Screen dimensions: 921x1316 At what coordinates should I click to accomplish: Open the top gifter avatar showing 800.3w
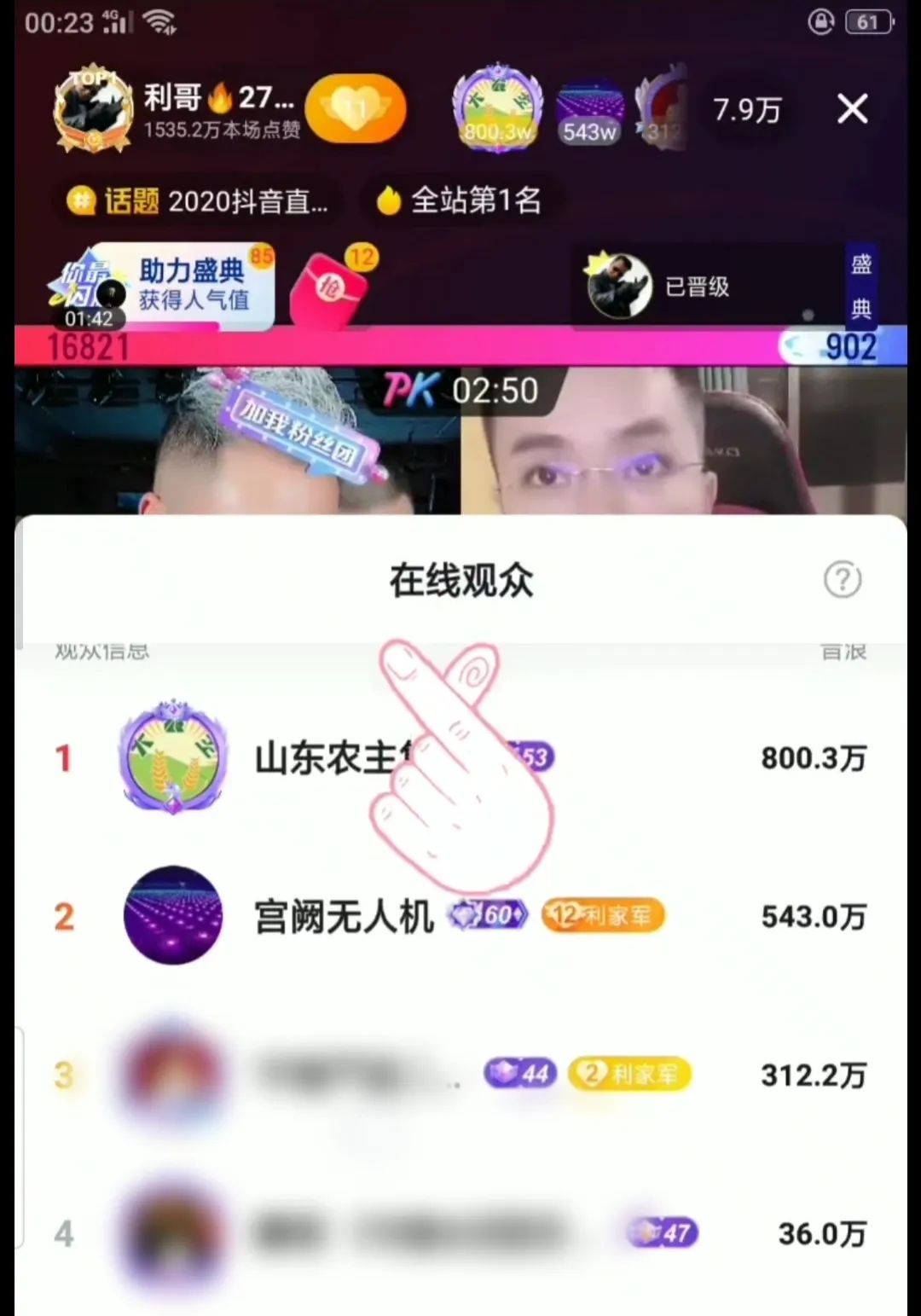point(497,108)
